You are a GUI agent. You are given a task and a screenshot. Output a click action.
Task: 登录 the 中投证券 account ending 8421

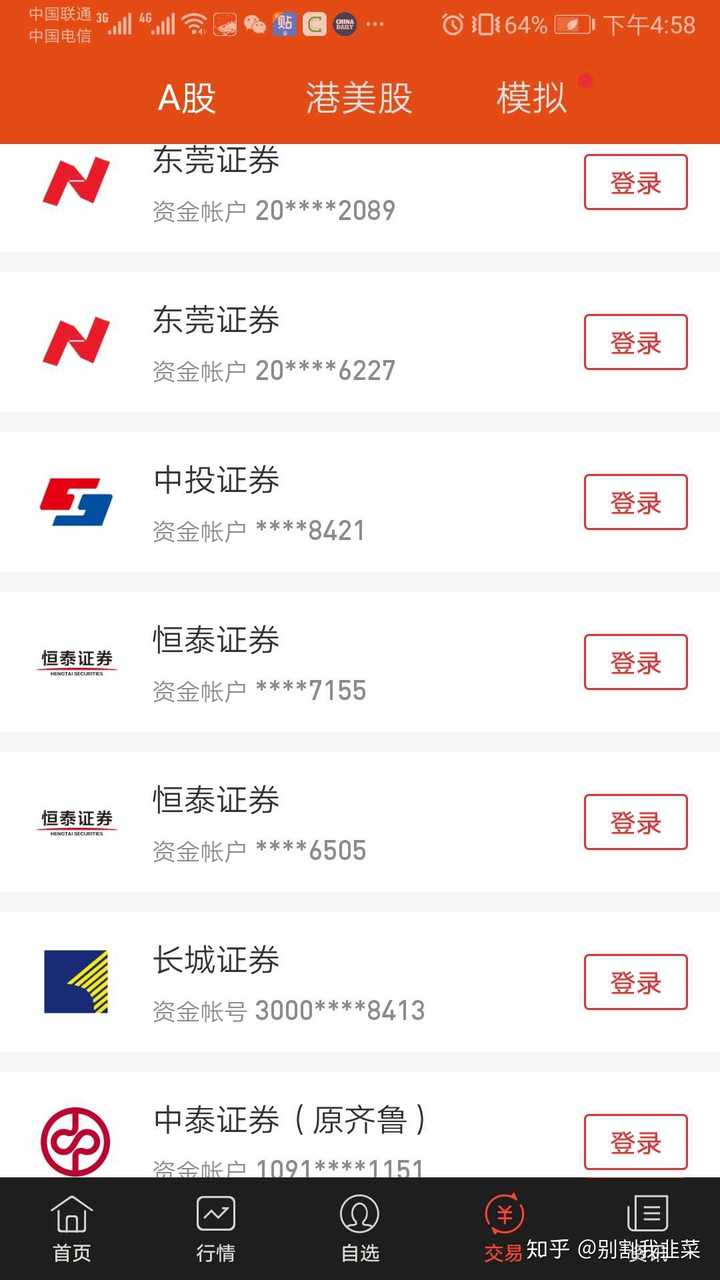pyautogui.click(x=635, y=502)
